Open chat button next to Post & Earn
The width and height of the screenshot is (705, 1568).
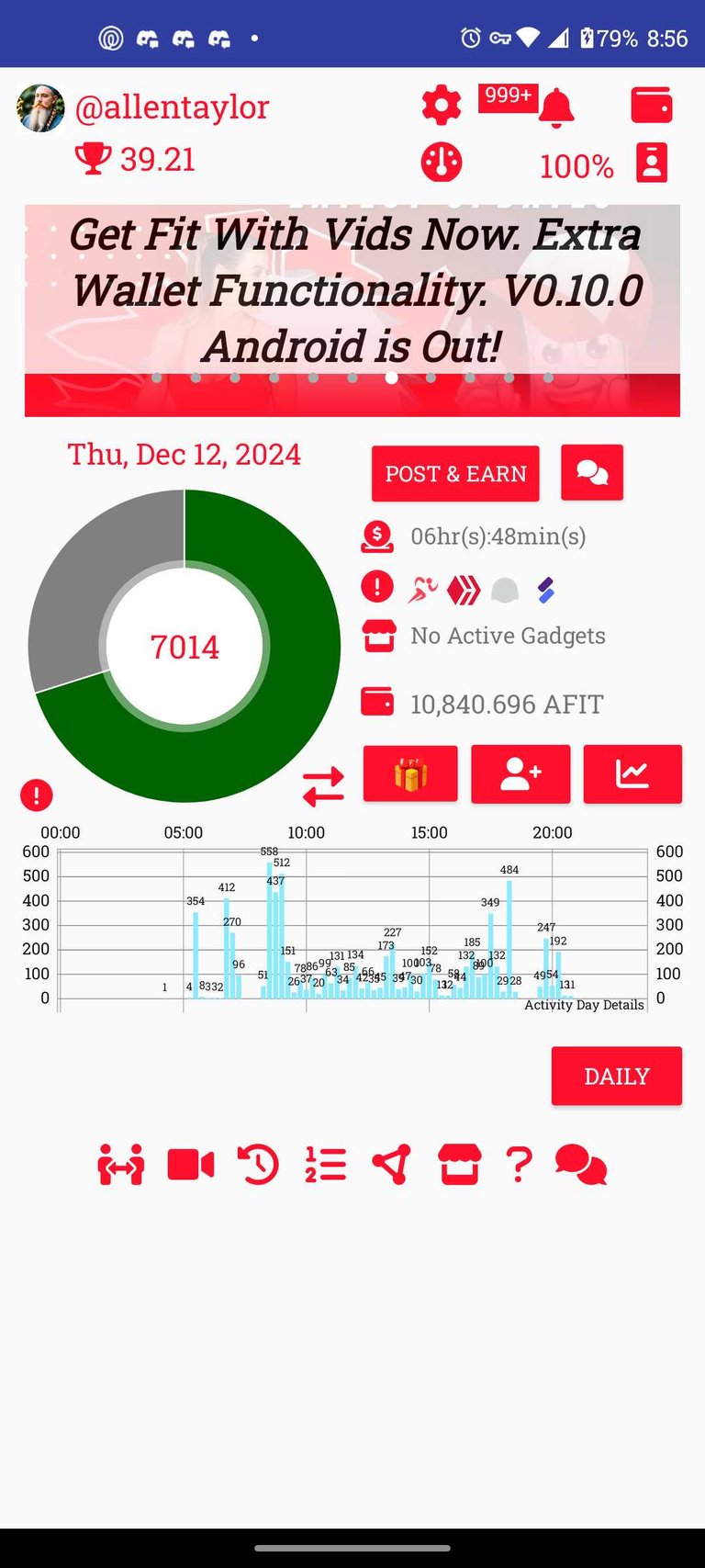(x=592, y=473)
